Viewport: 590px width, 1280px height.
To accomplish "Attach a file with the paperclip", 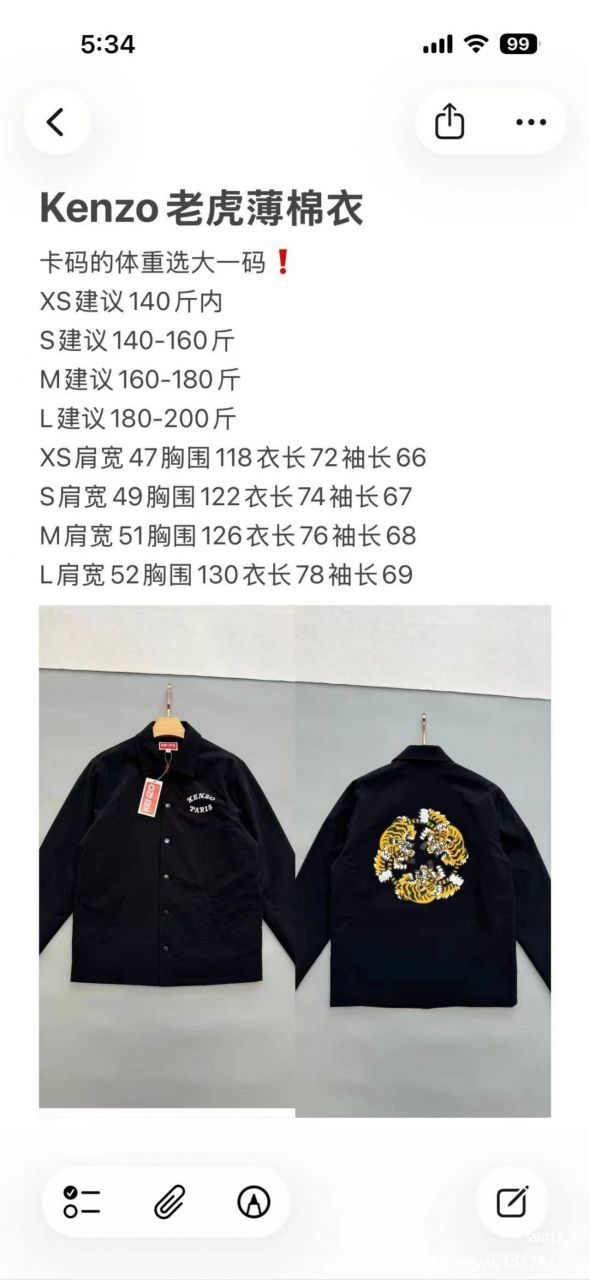I will pyautogui.click(x=168, y=1202).
